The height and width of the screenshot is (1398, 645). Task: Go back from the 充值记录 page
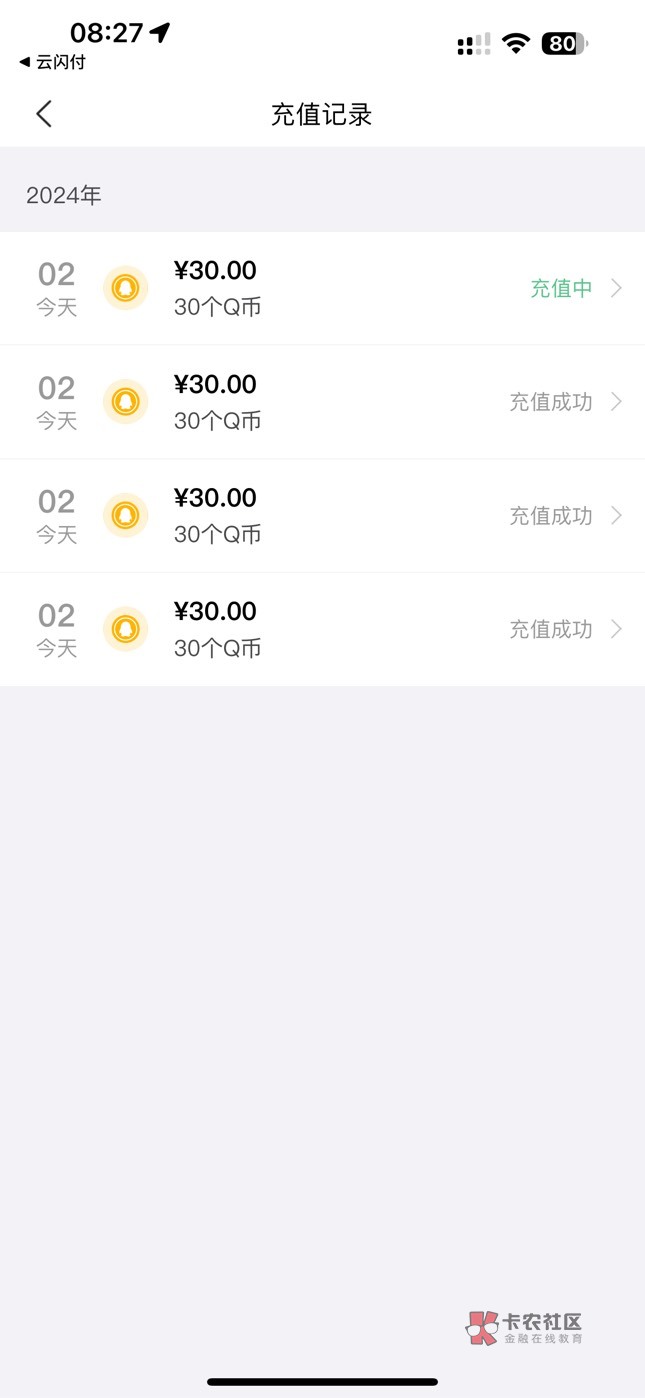44,114
